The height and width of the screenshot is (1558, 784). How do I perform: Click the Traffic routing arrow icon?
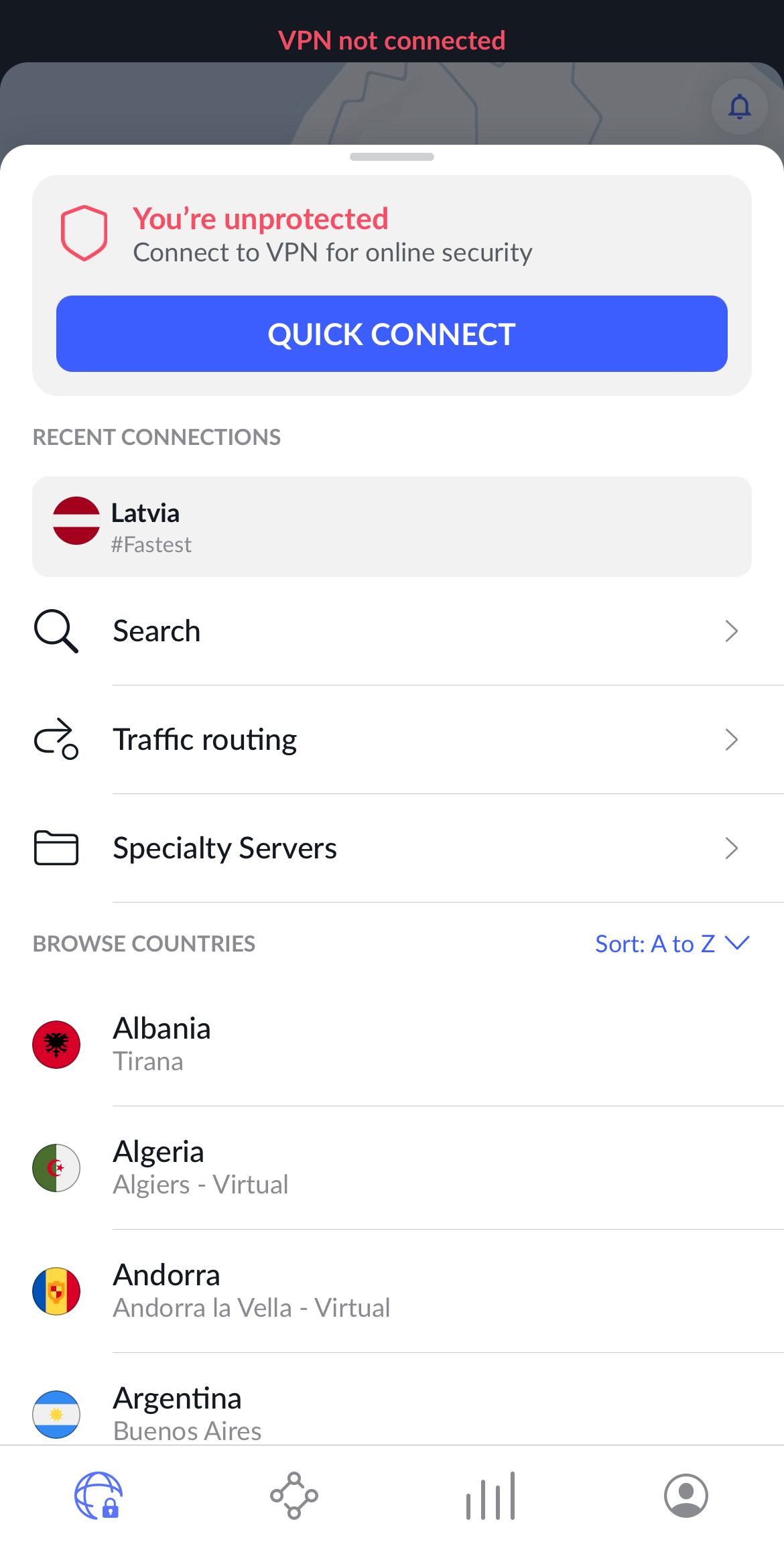[x=56, y=739]
